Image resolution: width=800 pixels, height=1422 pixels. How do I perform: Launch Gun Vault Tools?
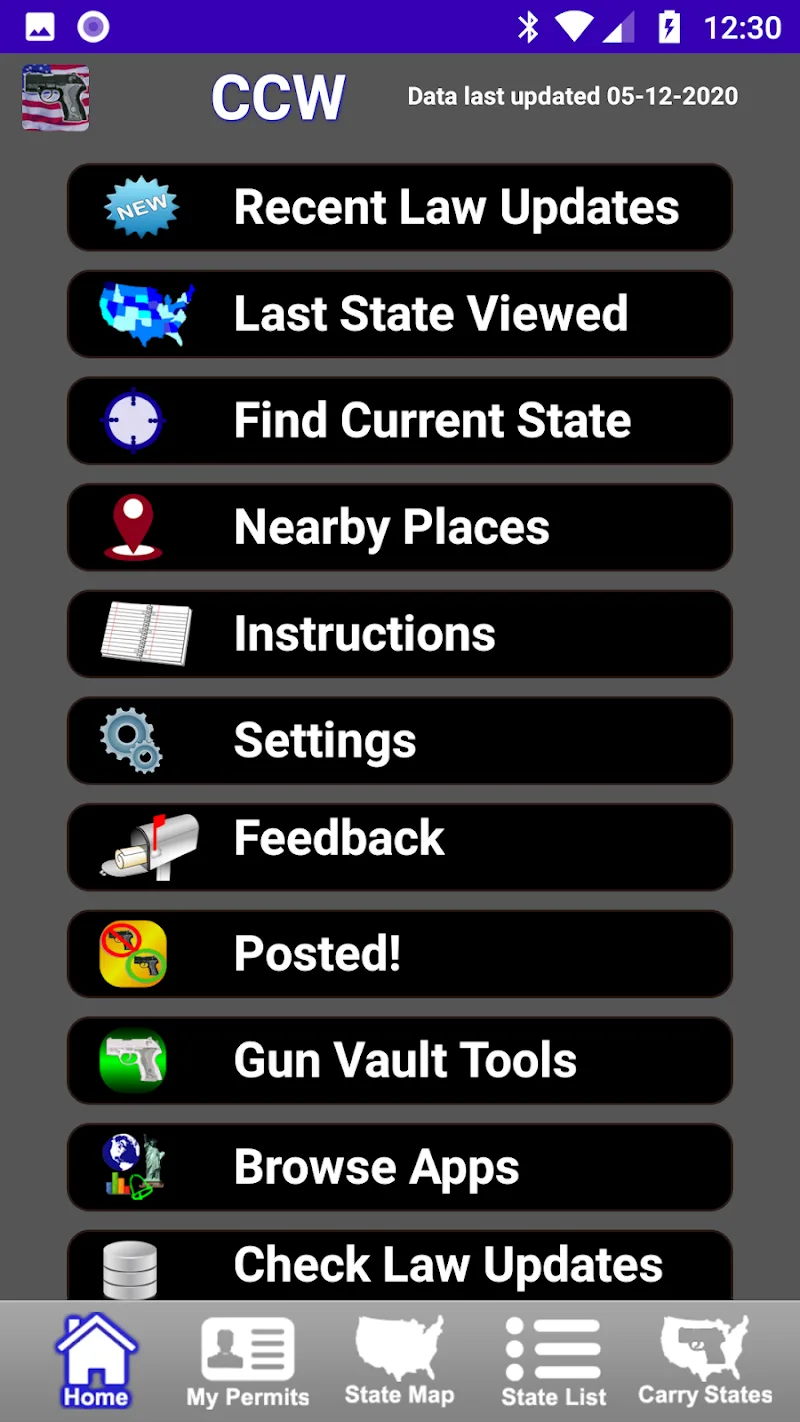(x=400, y=1061)
